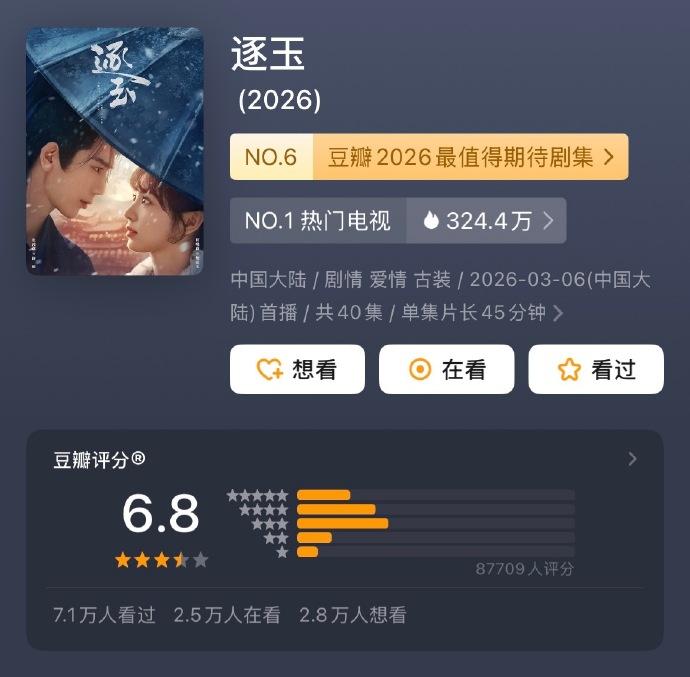Open 豆瓣2026最值得期待剧集 ranking banner
Viewport: 690px width, 677px height.
pyautogui.click(x=429, y=157)
